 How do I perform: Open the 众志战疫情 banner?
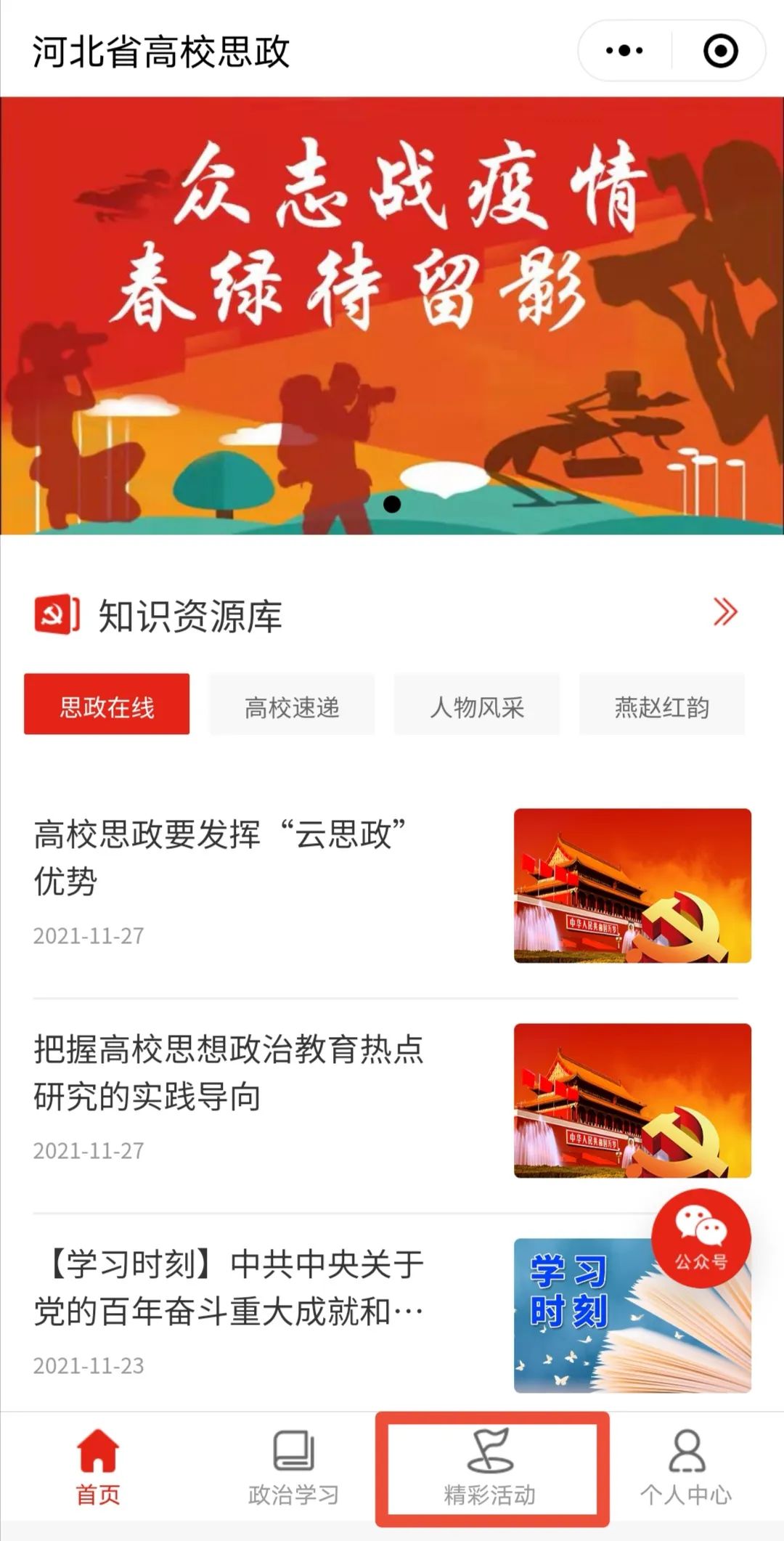coord(392,316)
